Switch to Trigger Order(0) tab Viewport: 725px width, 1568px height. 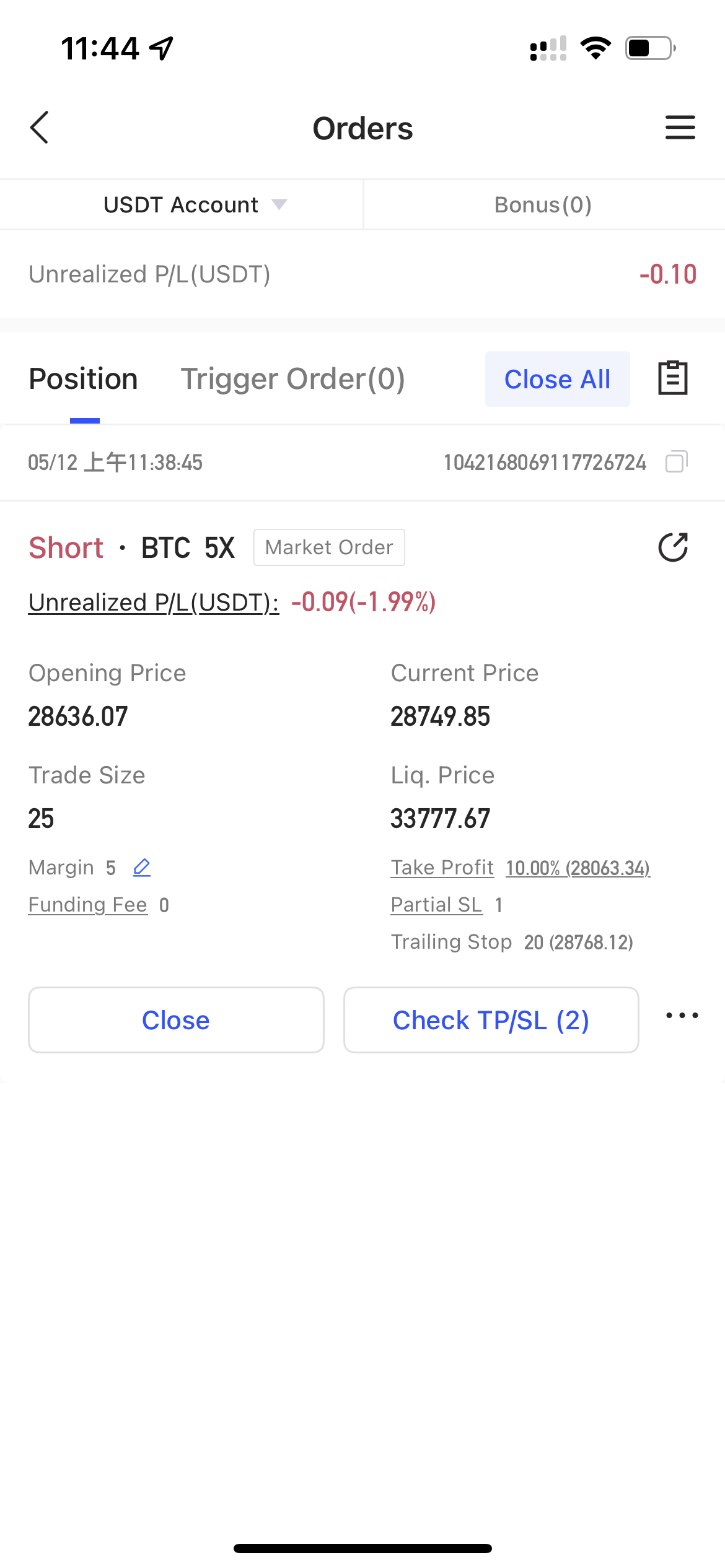[292, 379]
